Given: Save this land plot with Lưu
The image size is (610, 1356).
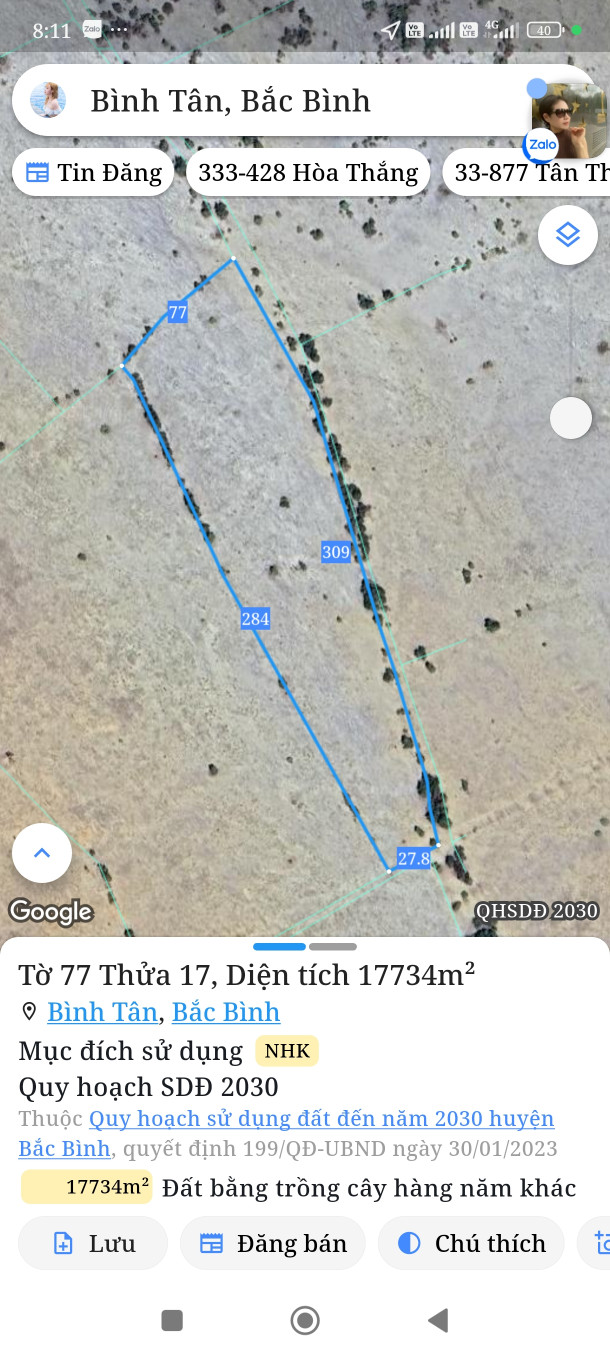Looking at the screenshot, I should click(x=93, y=1243).
